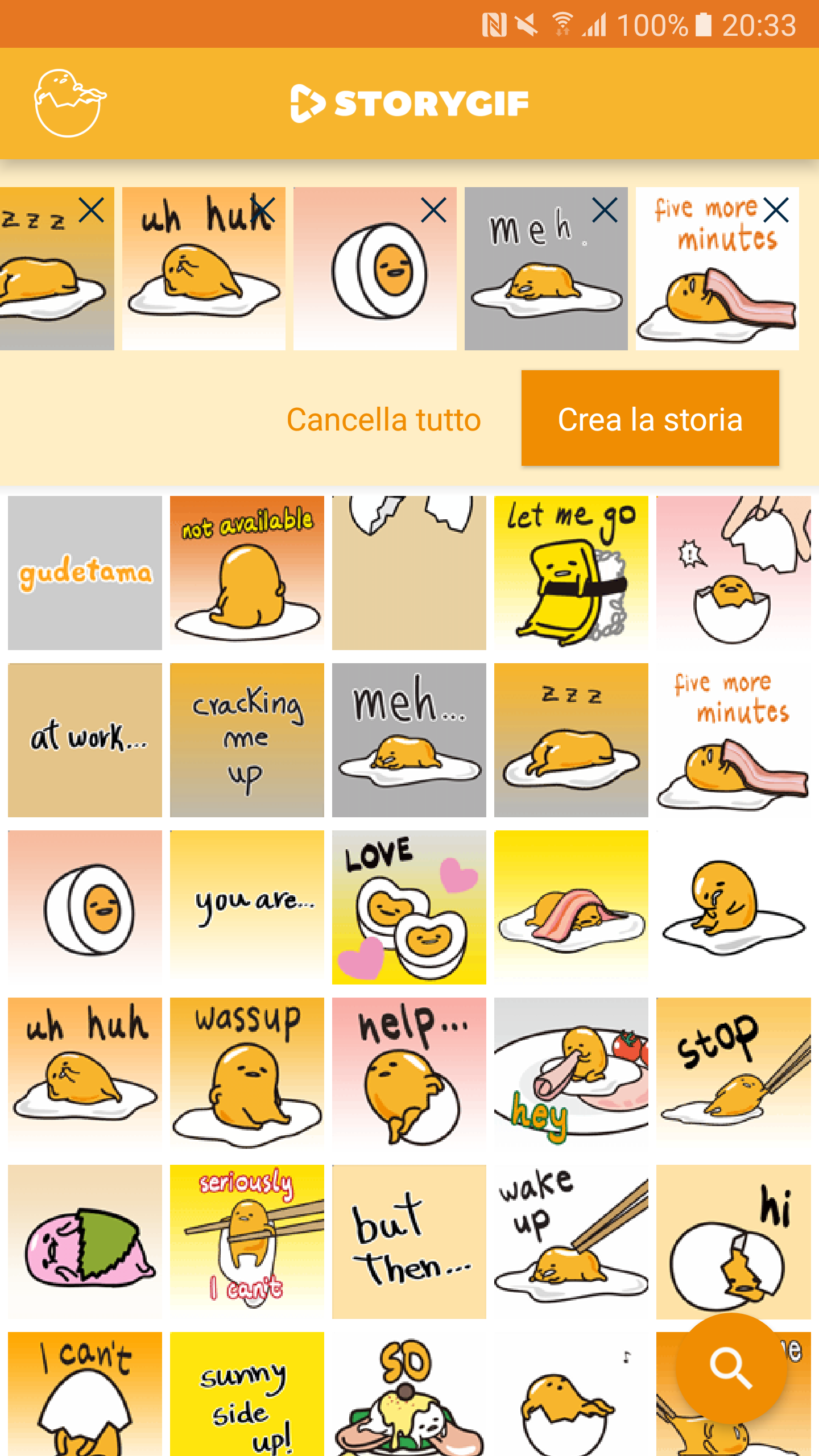
Task: Select the 'wassup' GIF
Action: (x=247, y=1074)
